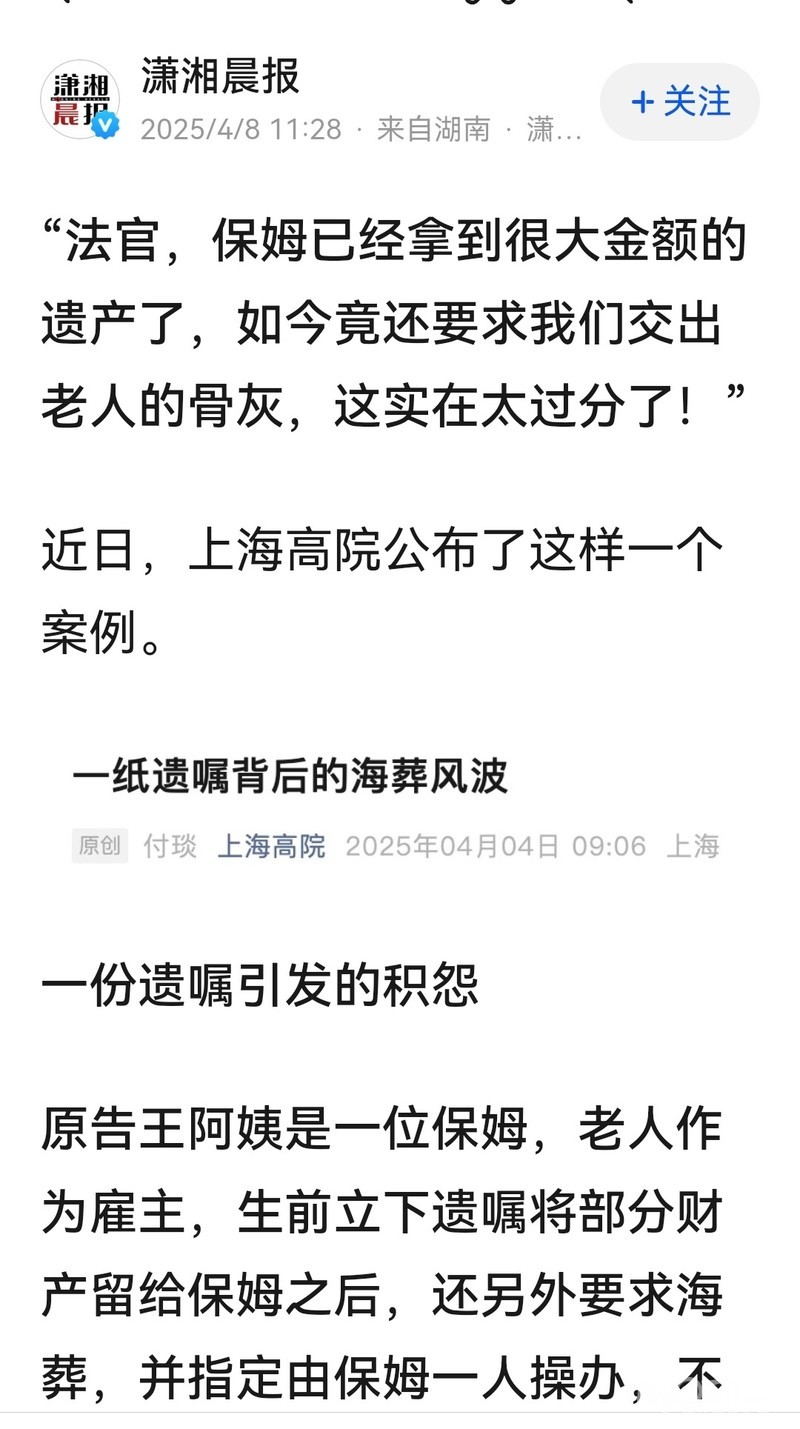
Task: Open the 潇湘晨报 account name
Action: click(x=220, y=77)
